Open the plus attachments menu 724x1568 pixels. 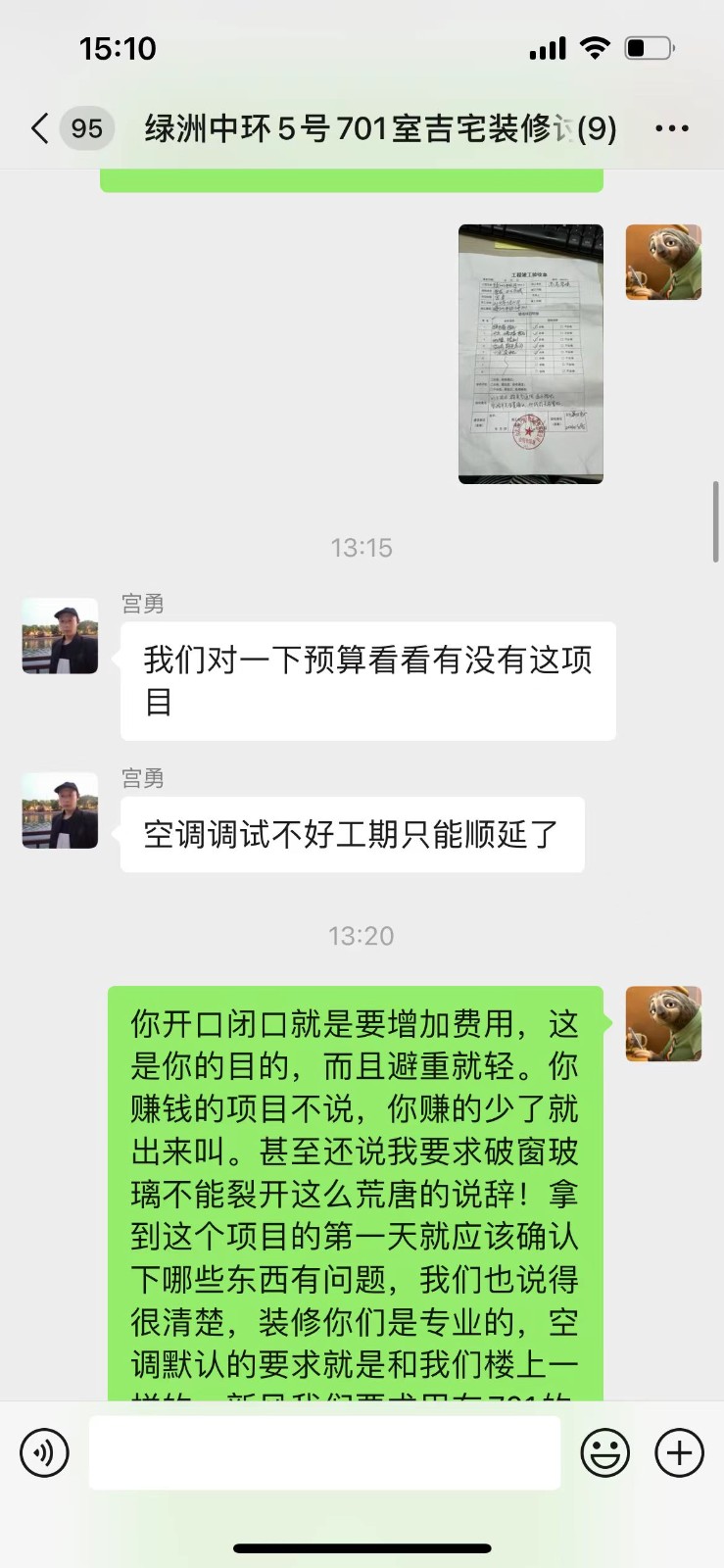coord(679,1451)
